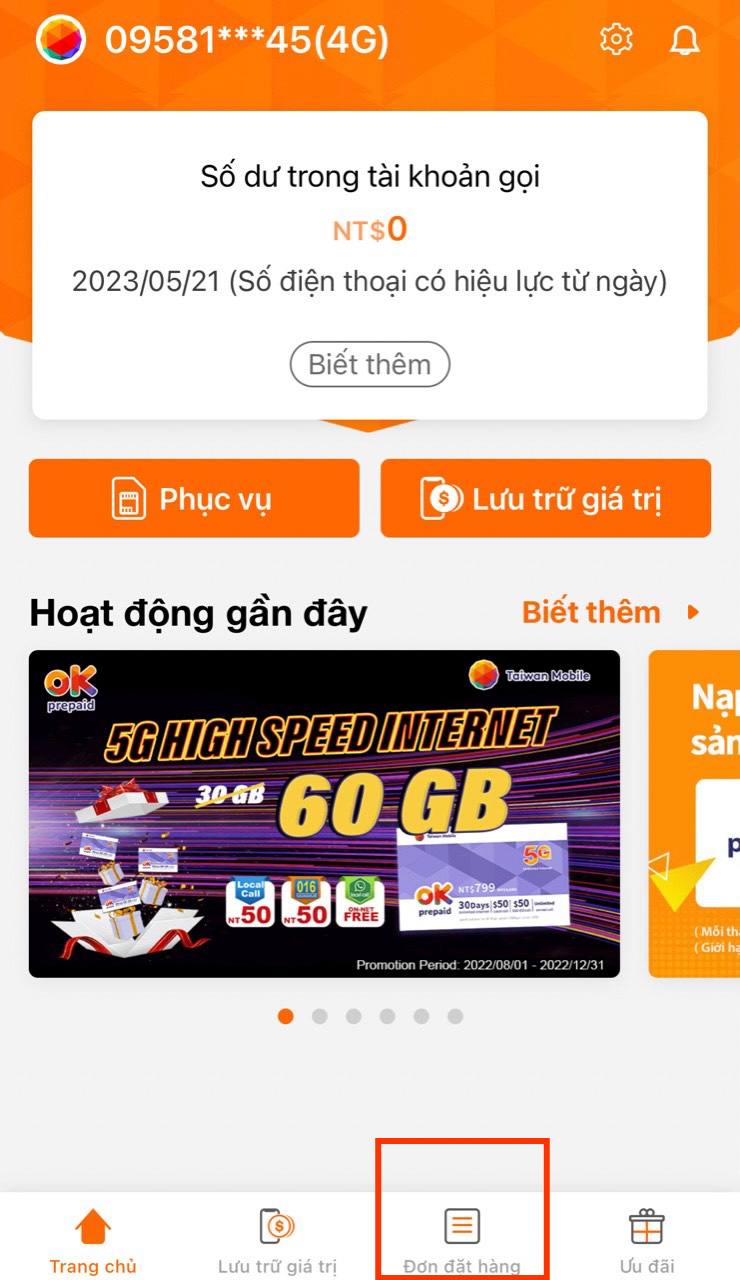The image size is (740, 1280).
Task: Switch to the Trang chủ tab
Action: pyautogui.click(x=93, y=1240)
